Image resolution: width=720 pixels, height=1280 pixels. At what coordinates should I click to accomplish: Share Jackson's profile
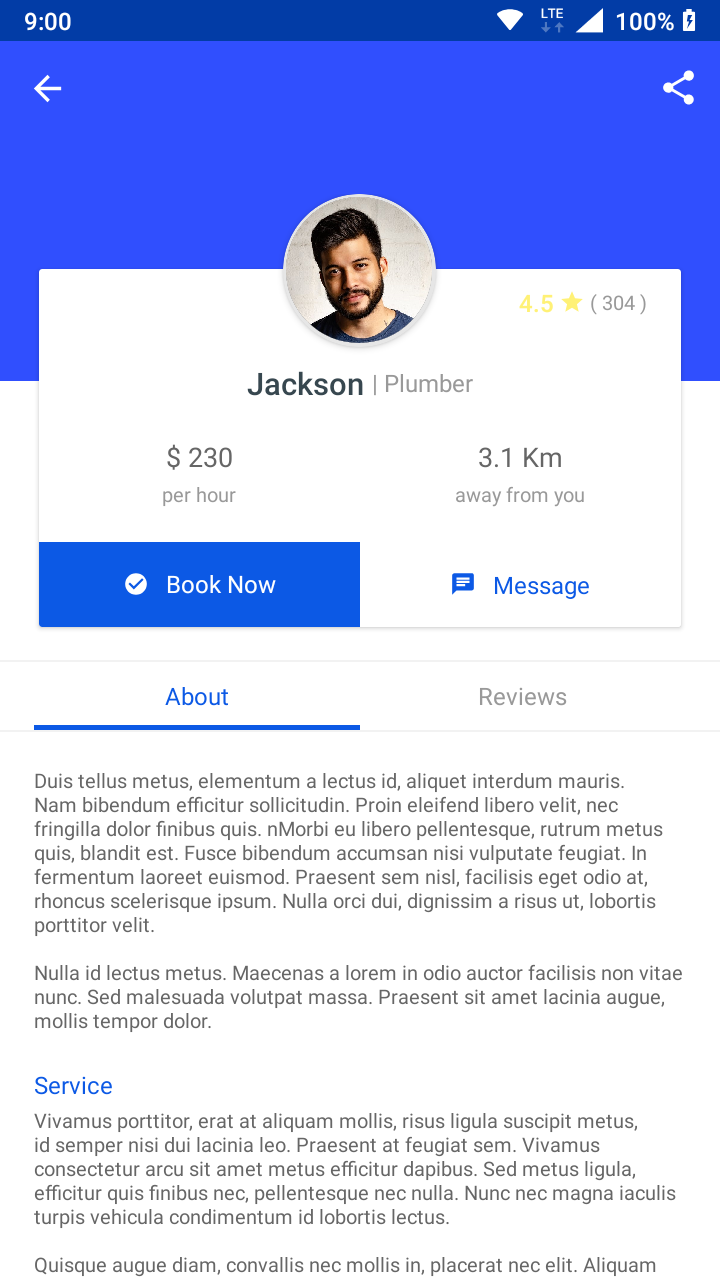(x=678, y=88)
